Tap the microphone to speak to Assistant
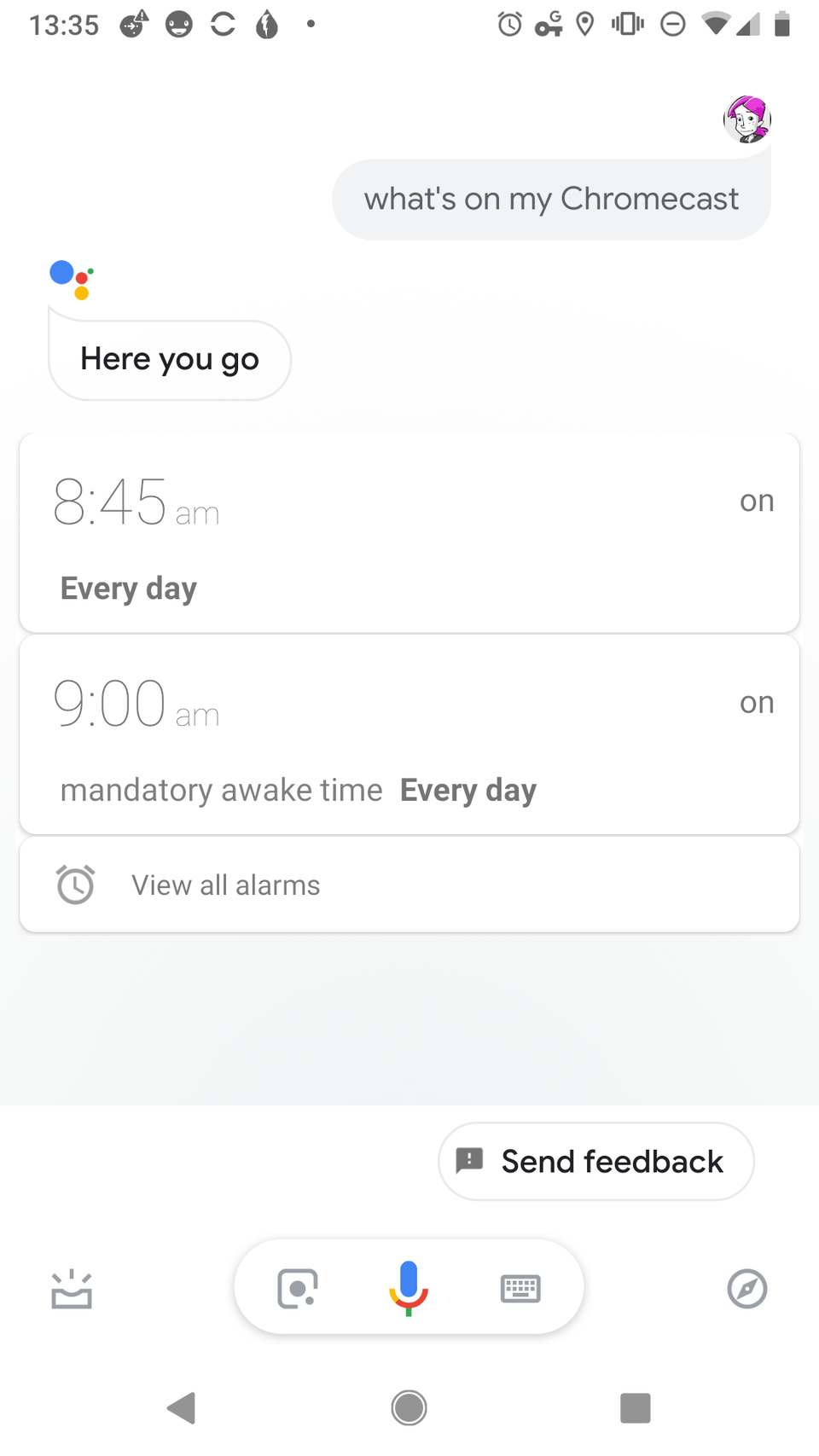Screen dimensions: 819x1456 [409, 1286]
